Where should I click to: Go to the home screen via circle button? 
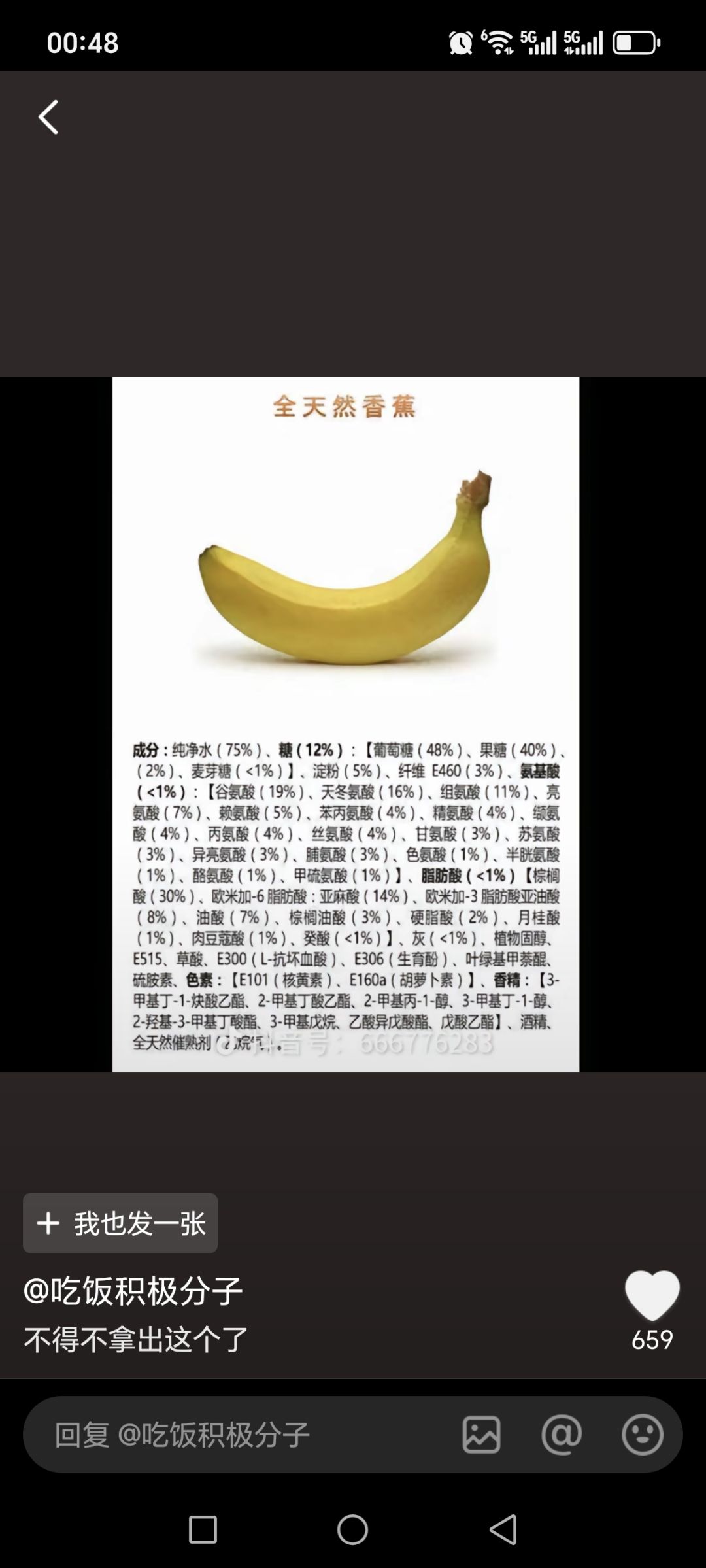click(352, 1529)
